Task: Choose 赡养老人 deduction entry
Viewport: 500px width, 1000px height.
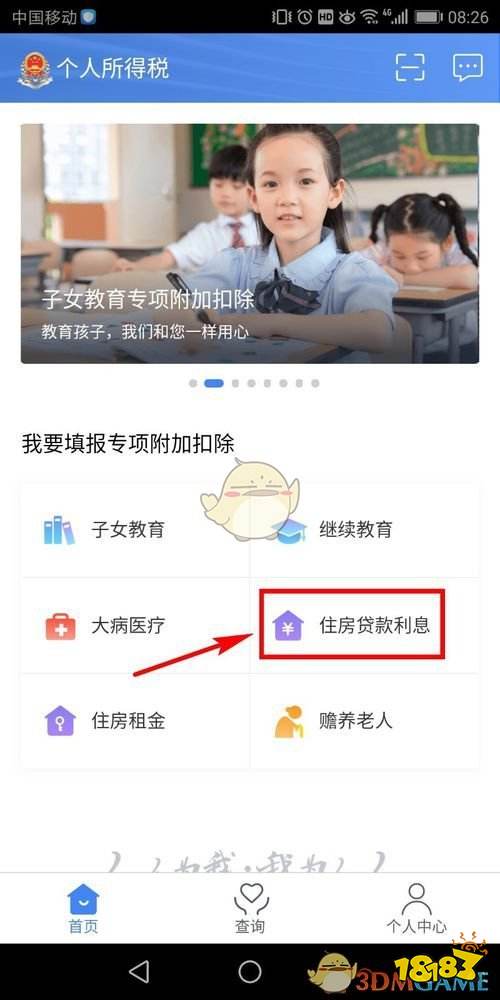Action: 364,721
